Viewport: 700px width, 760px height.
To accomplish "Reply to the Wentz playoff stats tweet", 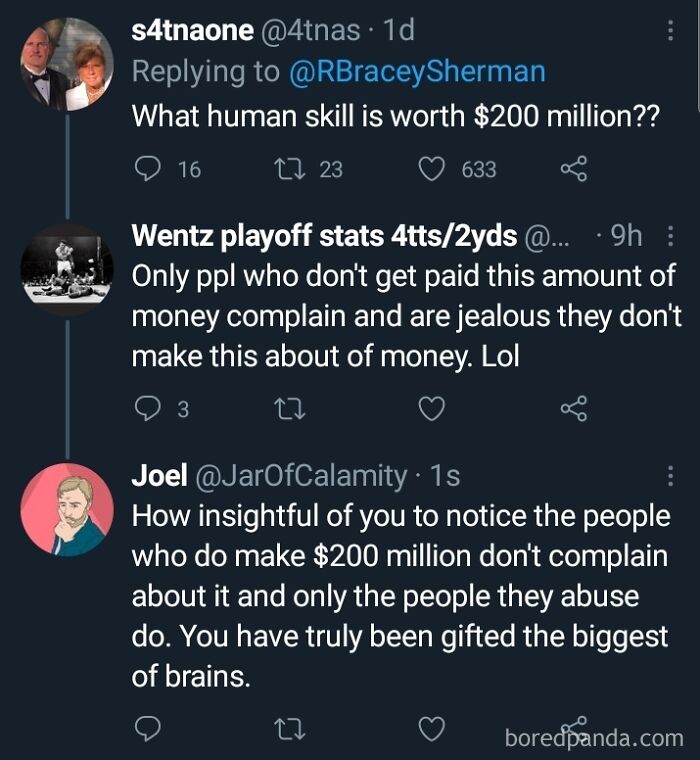I will (147, 408).
